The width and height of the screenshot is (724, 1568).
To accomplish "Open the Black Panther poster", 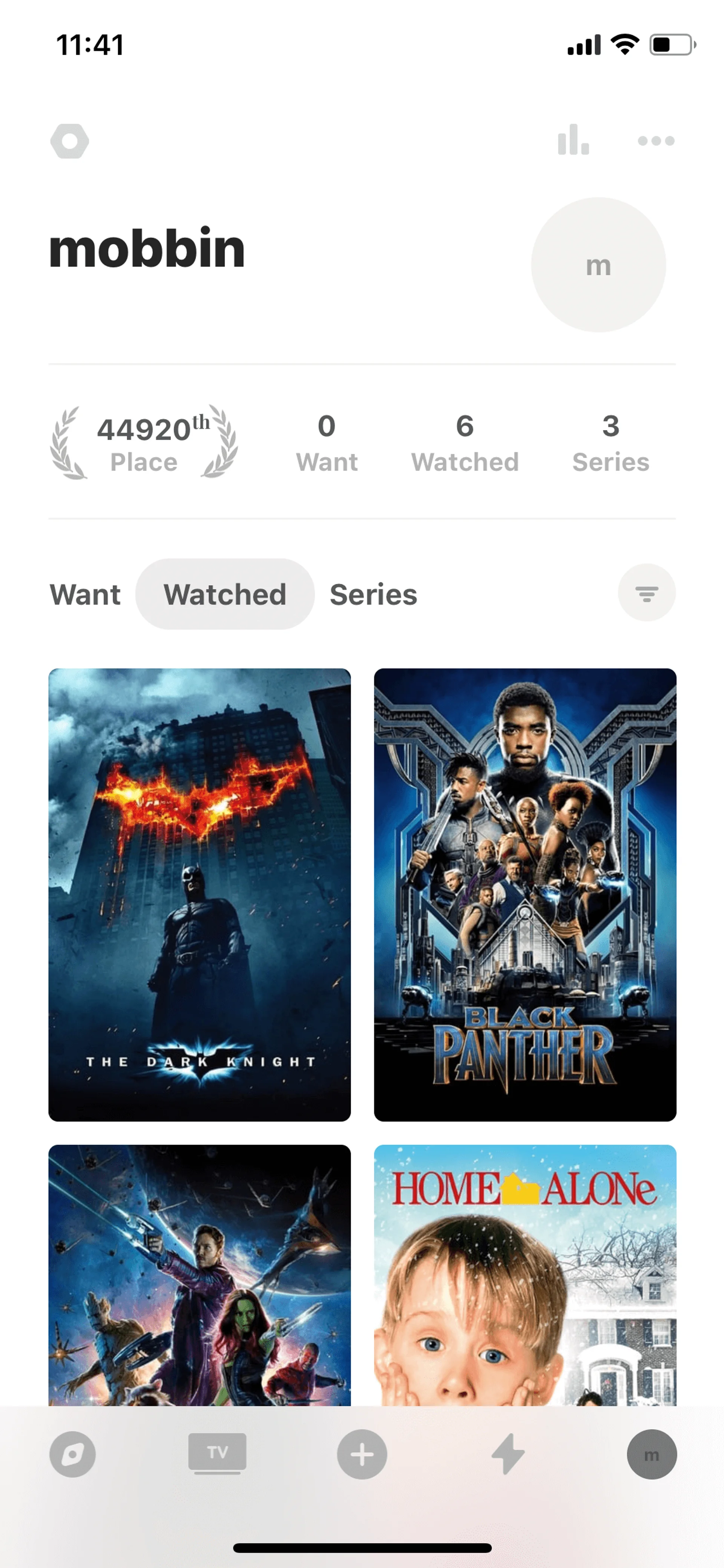I will [525, 894].
